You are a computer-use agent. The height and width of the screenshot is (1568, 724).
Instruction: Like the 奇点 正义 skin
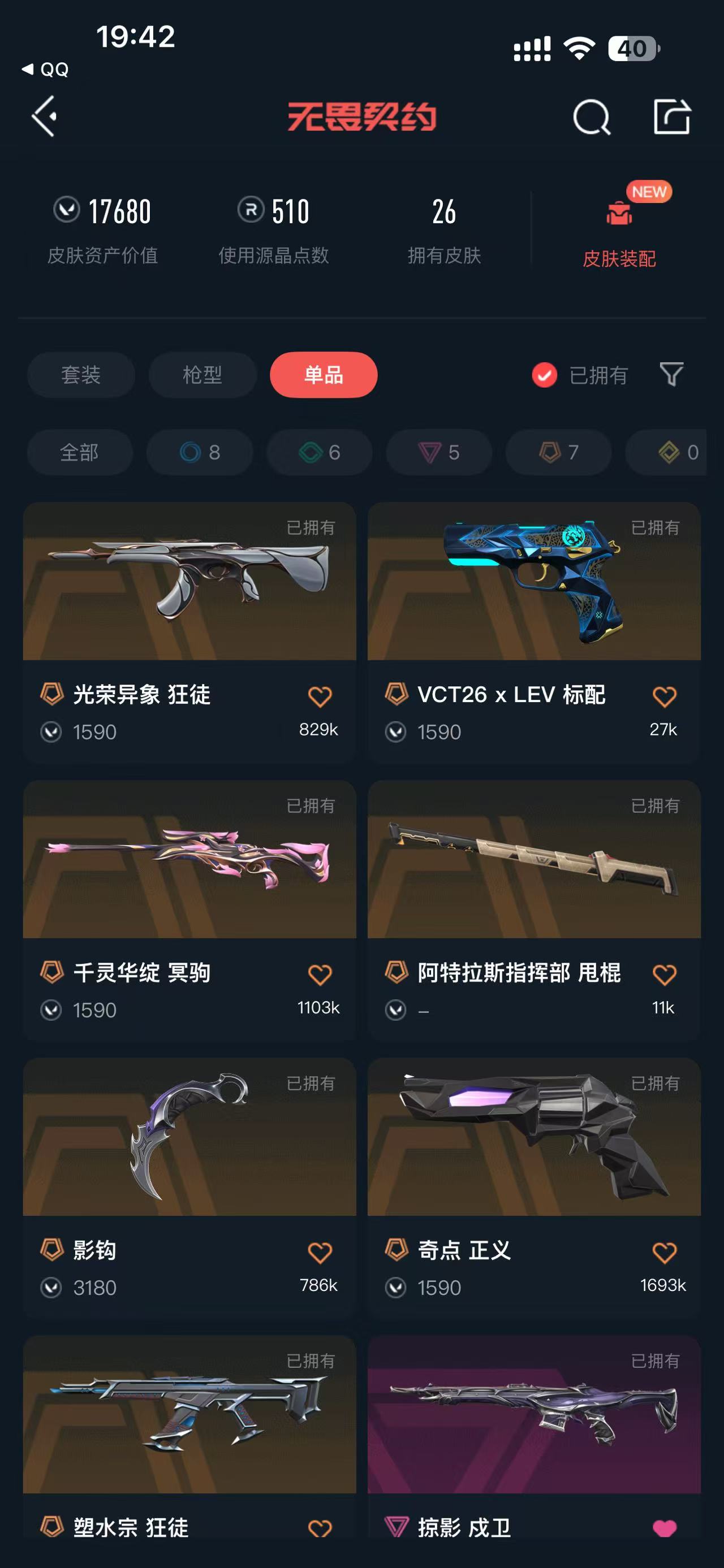(x=664, y=1252)
